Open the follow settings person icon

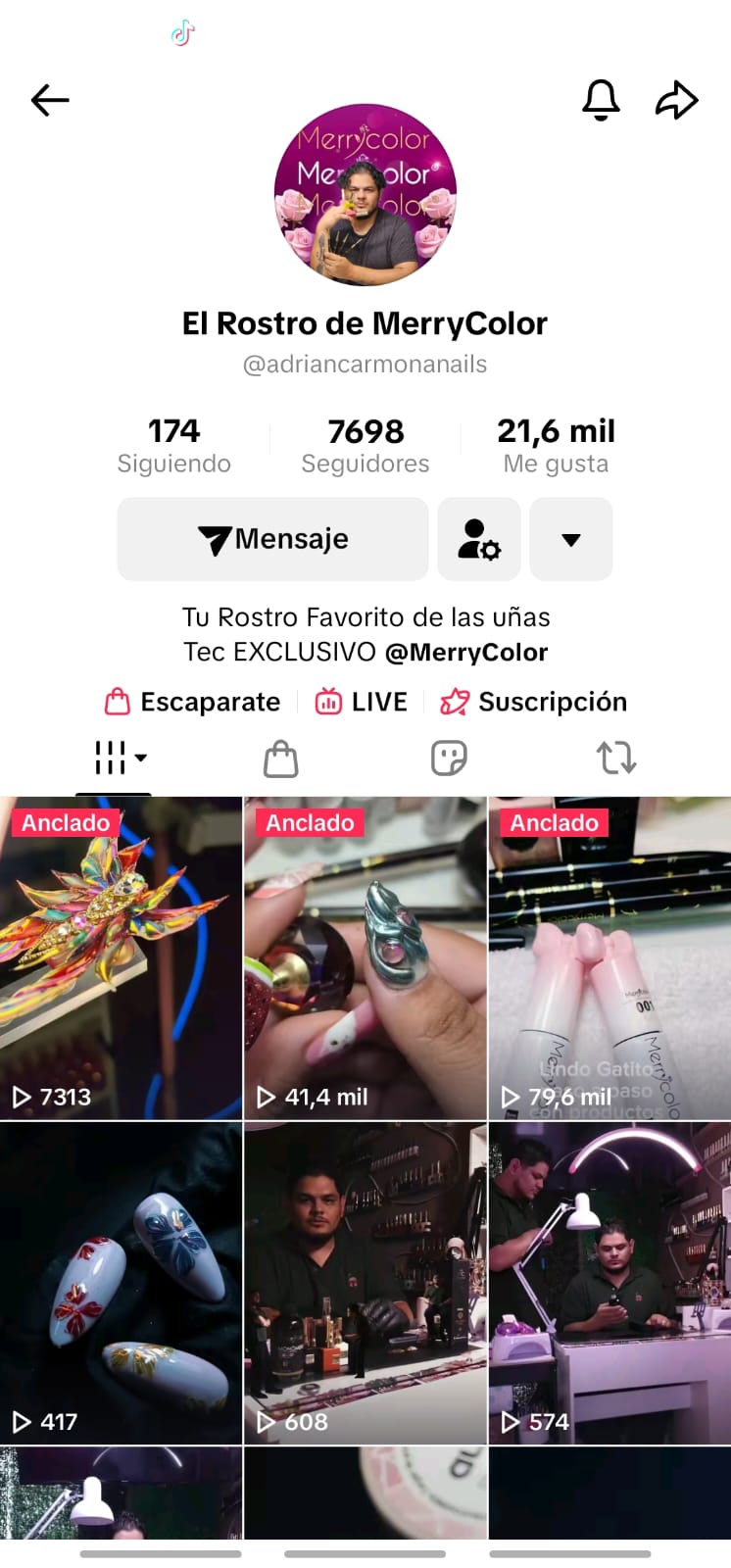[x=479, y=539]
